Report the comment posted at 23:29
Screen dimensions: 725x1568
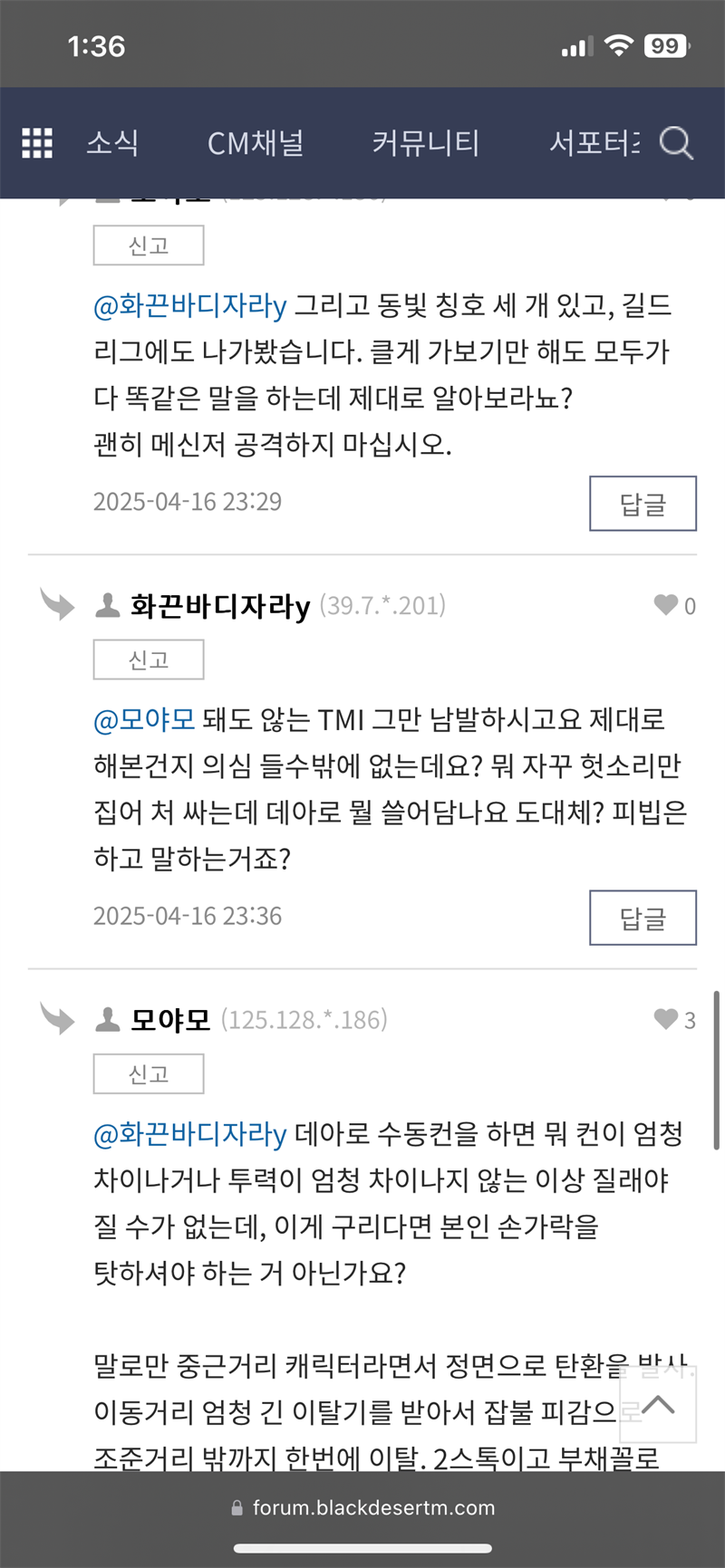click(149, 245)
